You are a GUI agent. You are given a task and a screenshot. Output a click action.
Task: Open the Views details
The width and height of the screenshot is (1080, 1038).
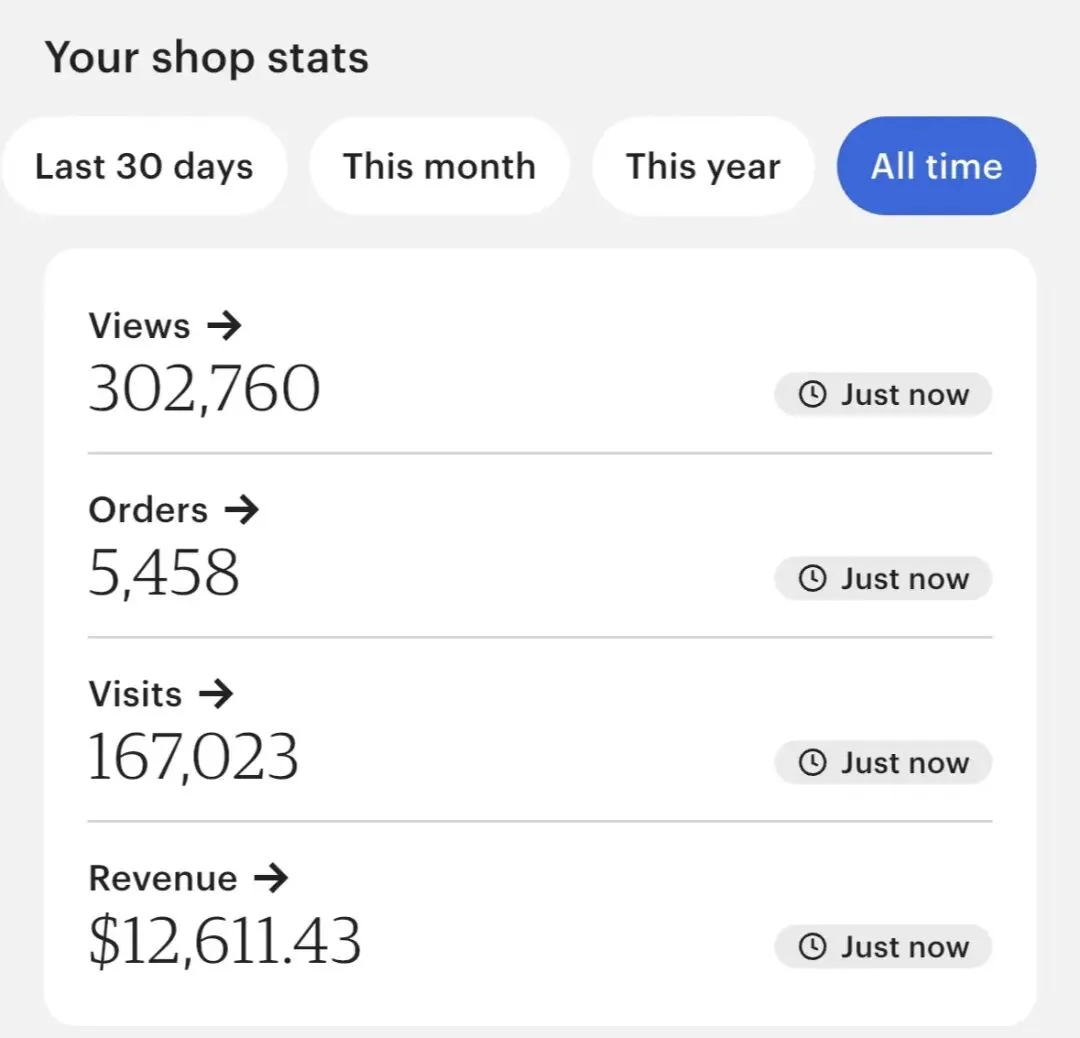click(165, 326)
